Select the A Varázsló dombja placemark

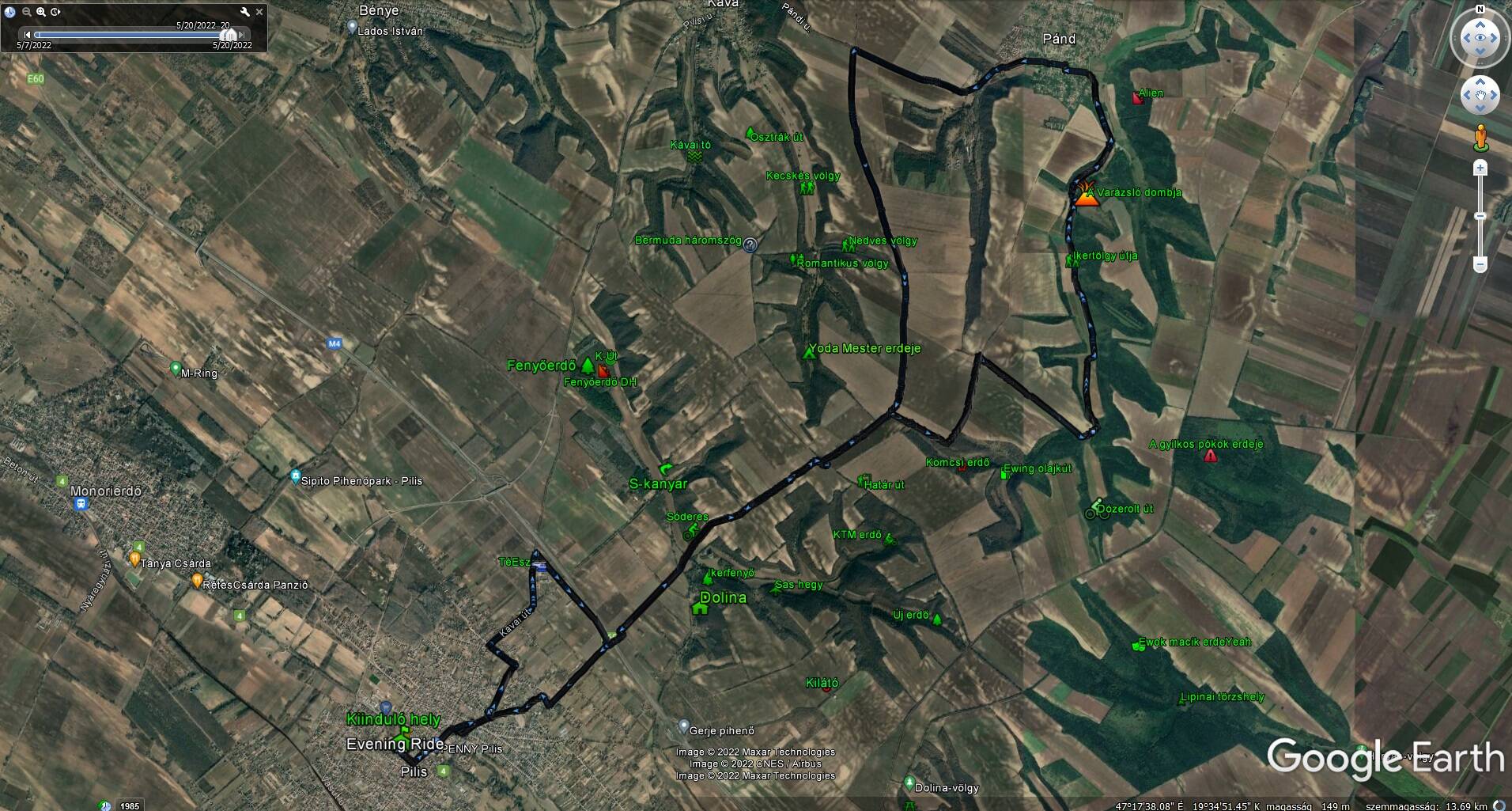tap(1086, 194)
